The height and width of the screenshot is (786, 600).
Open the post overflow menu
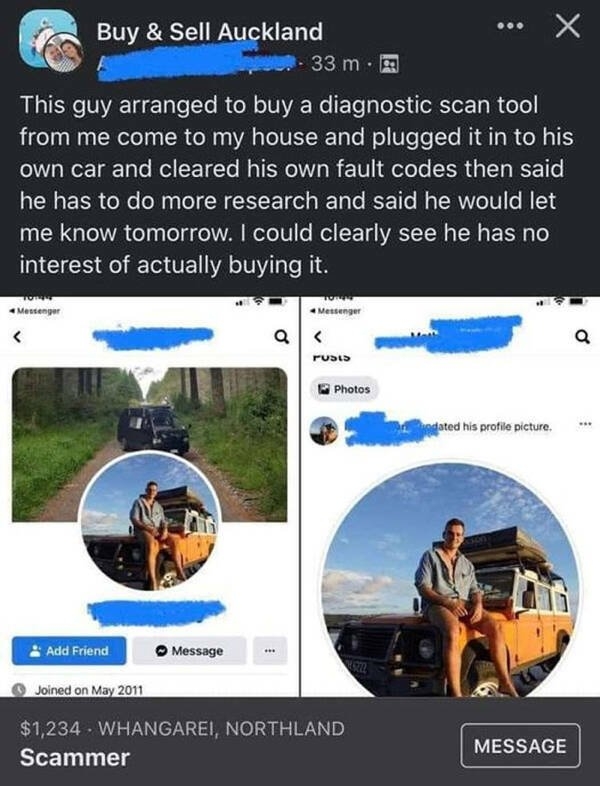tap(514, 29)
